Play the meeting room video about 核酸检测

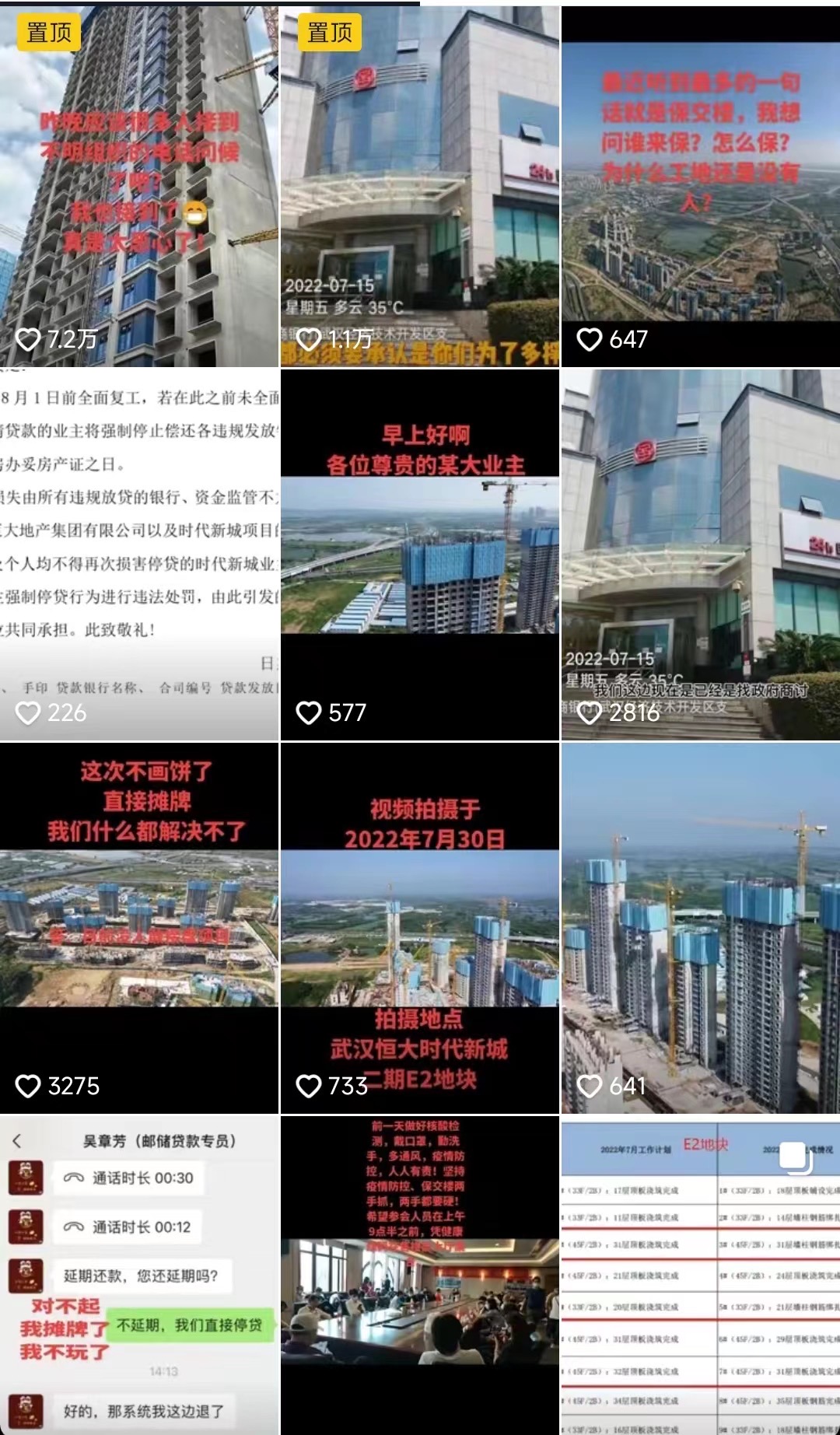click(x=419, y=1276)
